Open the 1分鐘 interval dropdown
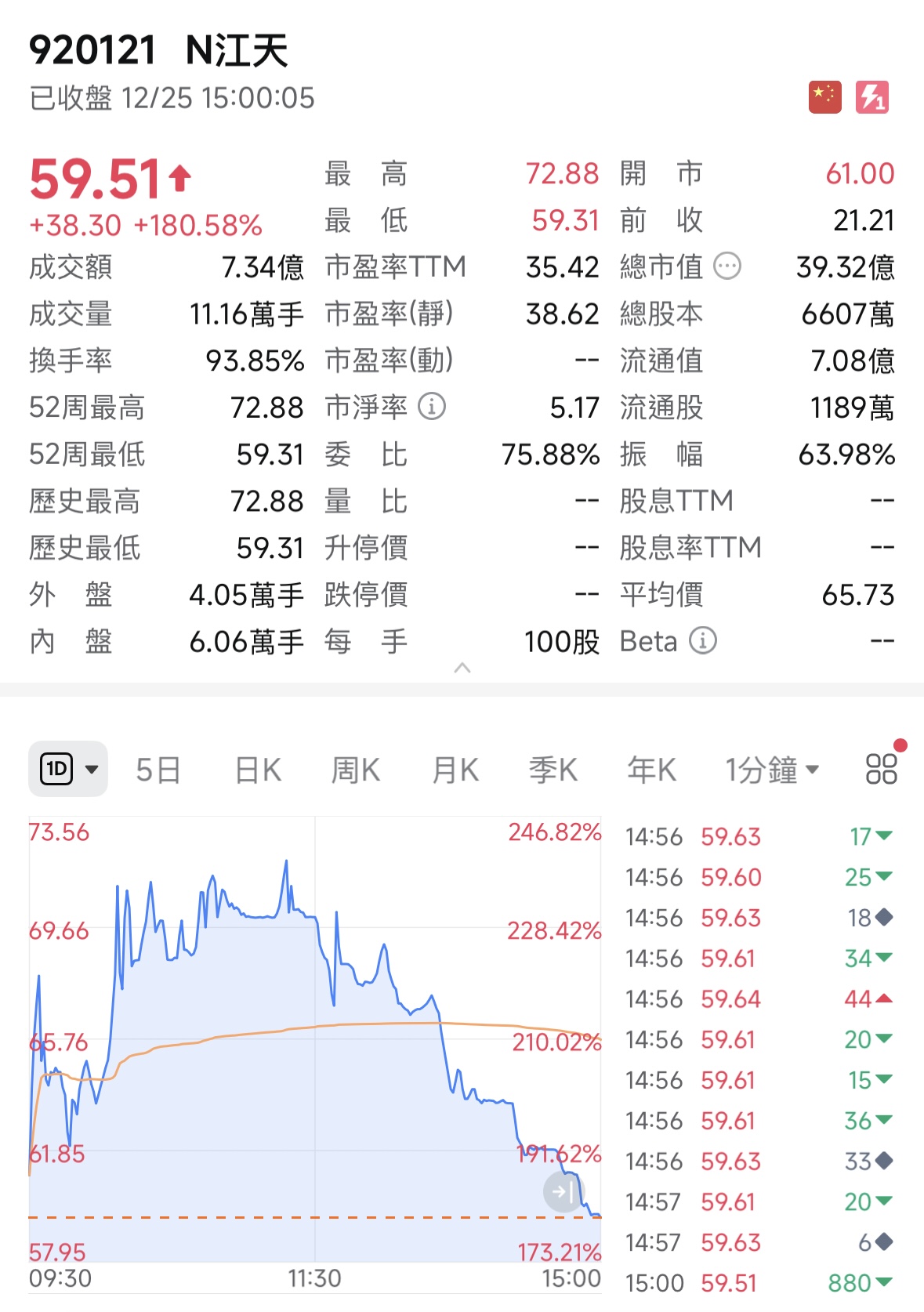Viewport: 924px width, 1312px height. tap(772, 769)
